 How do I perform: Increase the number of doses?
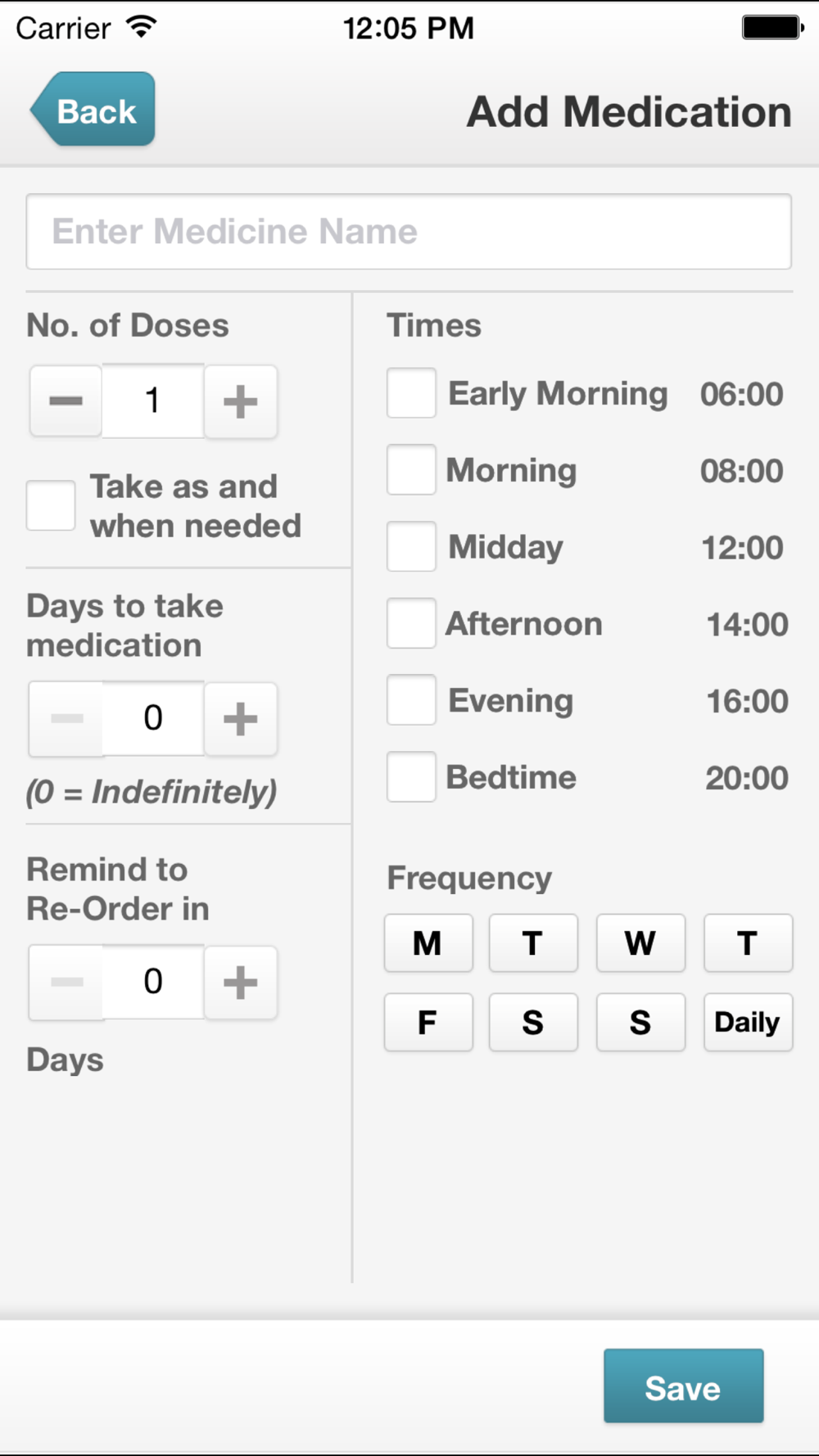pos(241,402)
